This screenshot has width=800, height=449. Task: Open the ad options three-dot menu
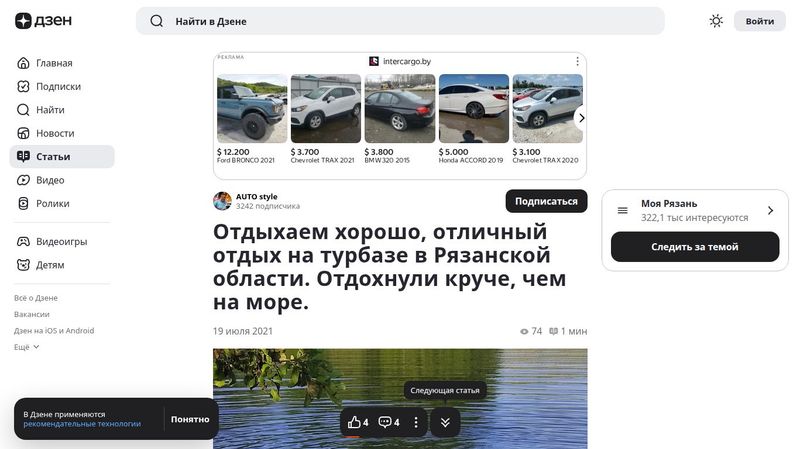577,61
